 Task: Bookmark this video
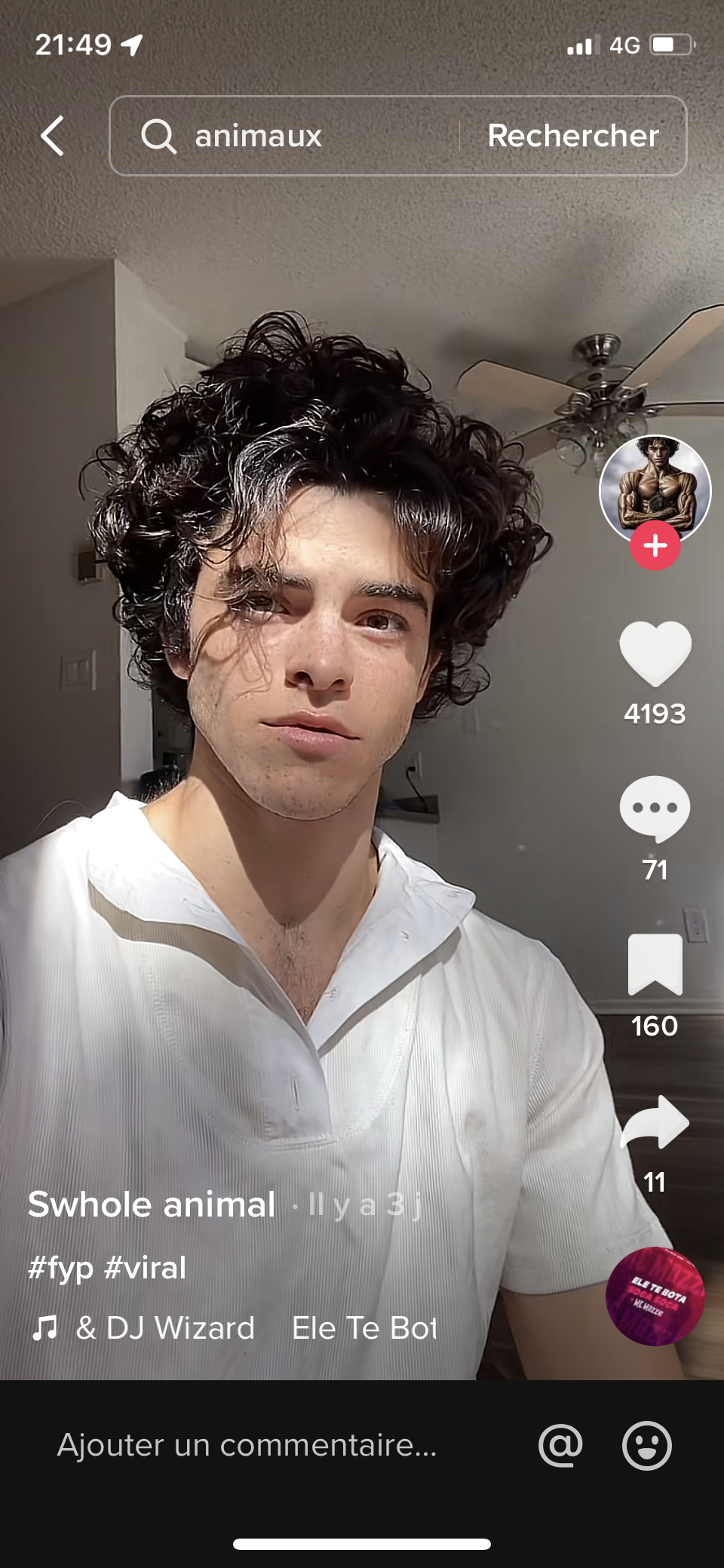tap(655, 965)
